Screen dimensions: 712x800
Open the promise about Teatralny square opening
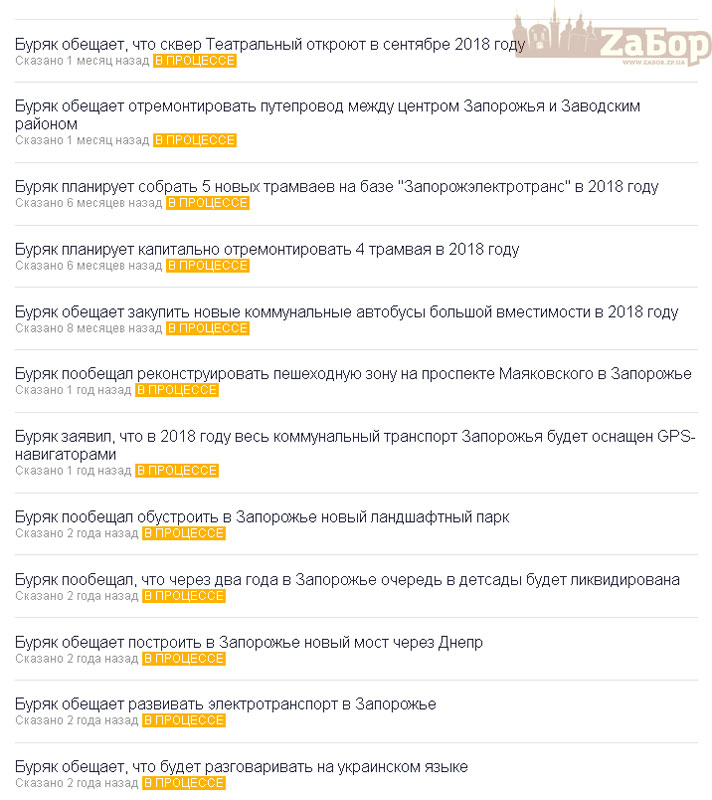(270, 45)
